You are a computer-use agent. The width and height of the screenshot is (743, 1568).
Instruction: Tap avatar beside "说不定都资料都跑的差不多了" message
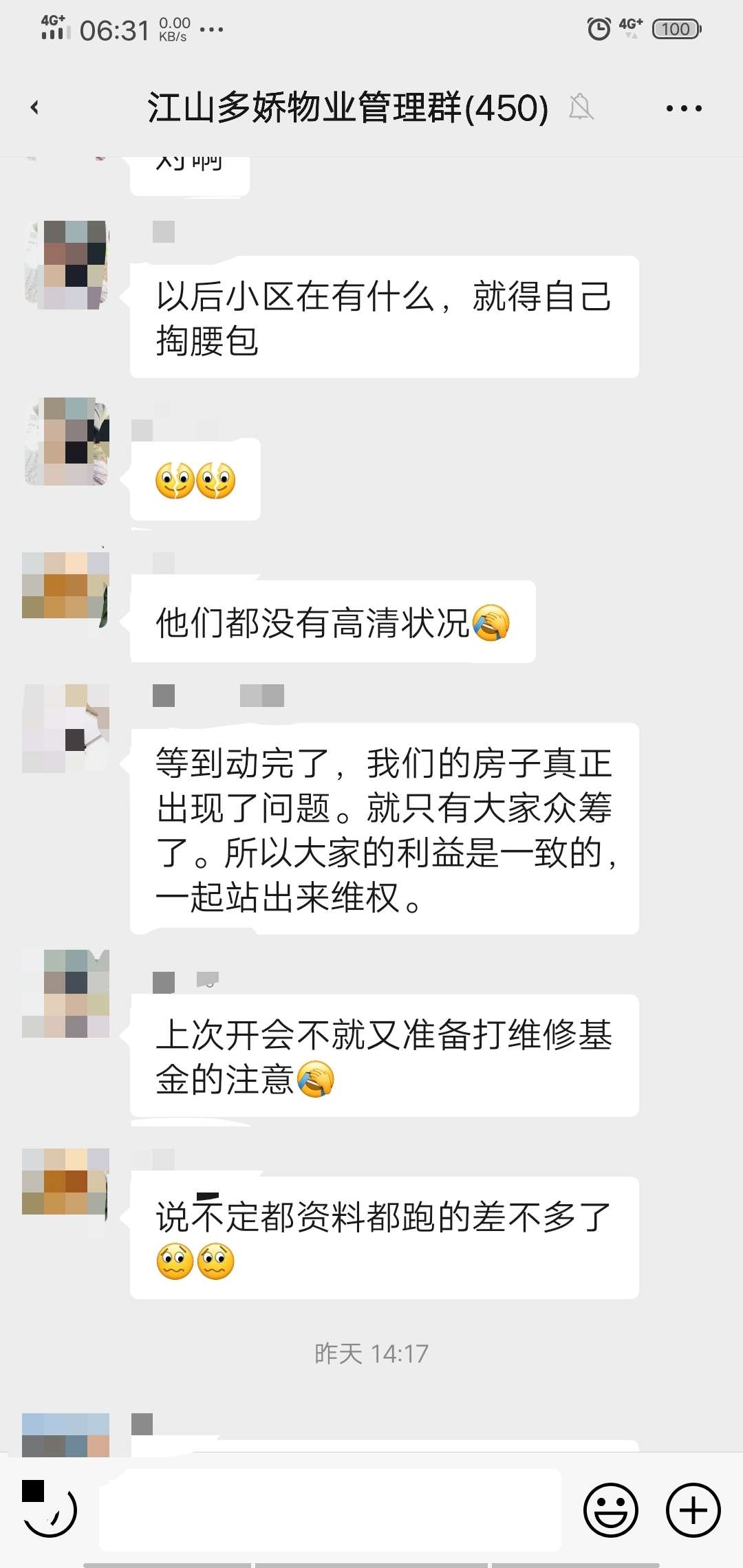(x=66, y=1182)
